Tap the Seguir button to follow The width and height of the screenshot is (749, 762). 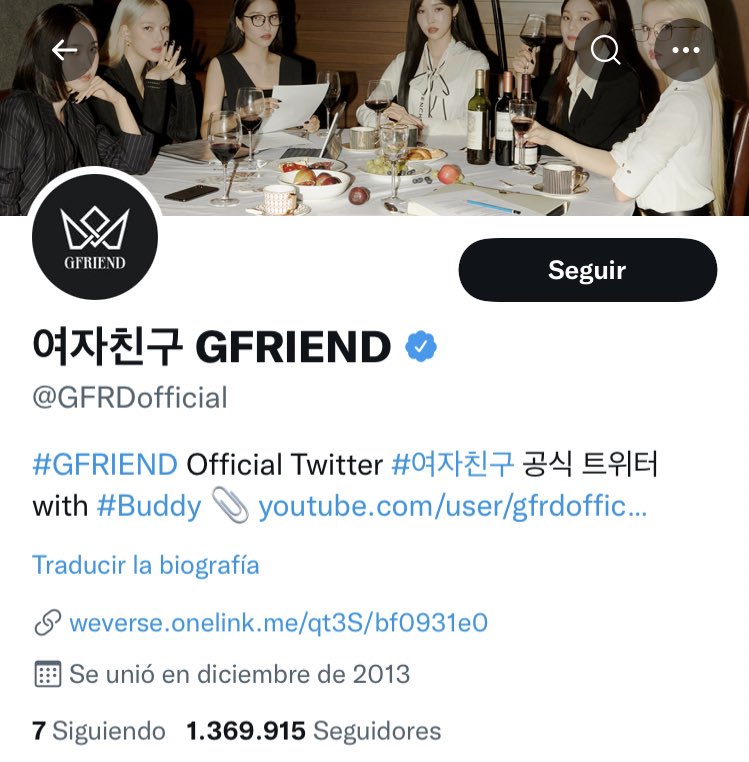point(587,270)
